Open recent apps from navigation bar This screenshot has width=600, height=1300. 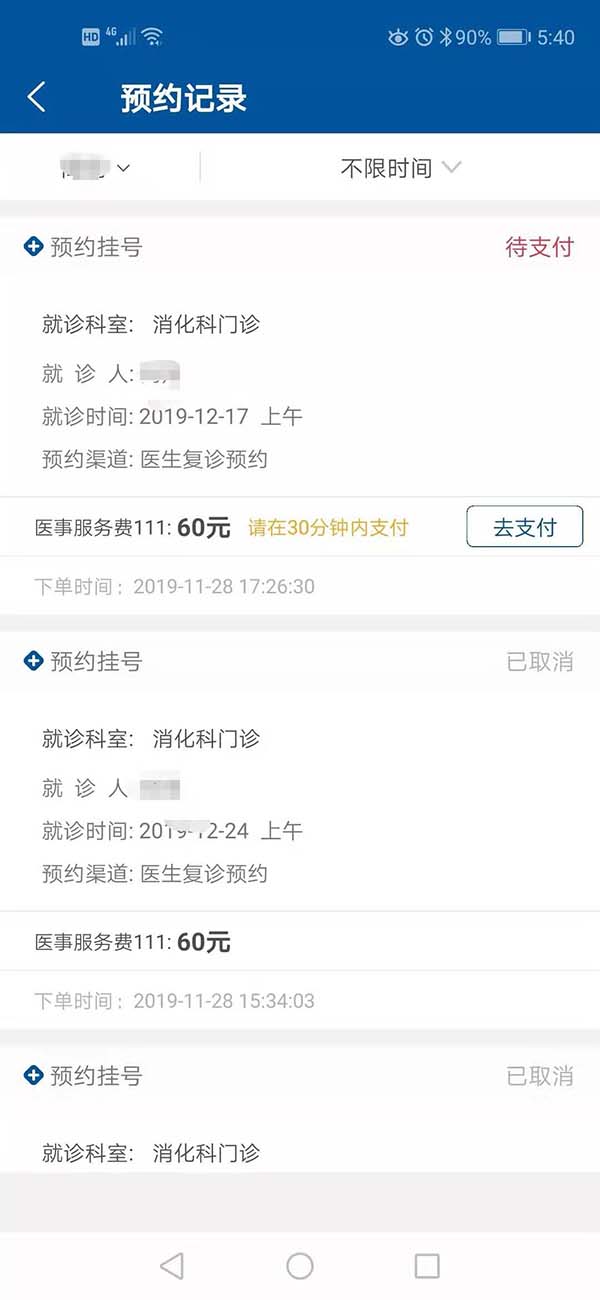coord(427,1266)
